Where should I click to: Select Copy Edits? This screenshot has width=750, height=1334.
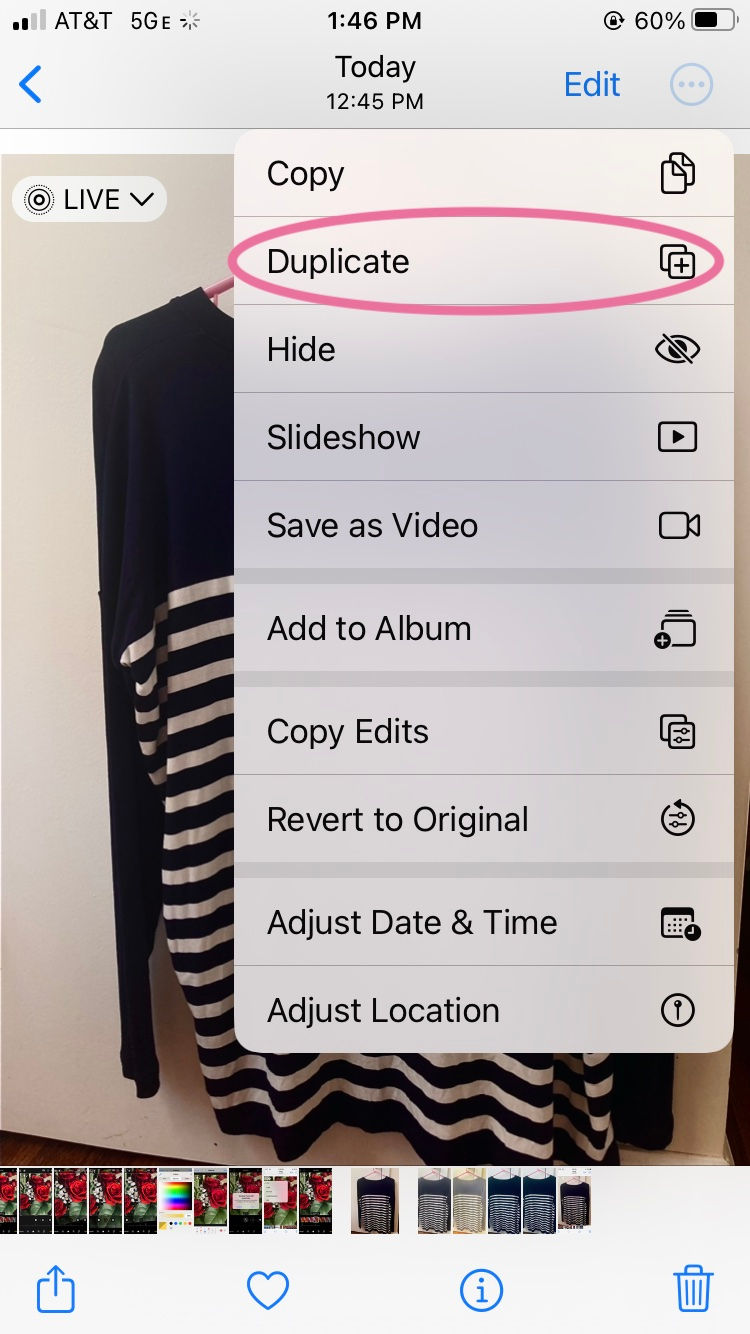click(484, 731)
